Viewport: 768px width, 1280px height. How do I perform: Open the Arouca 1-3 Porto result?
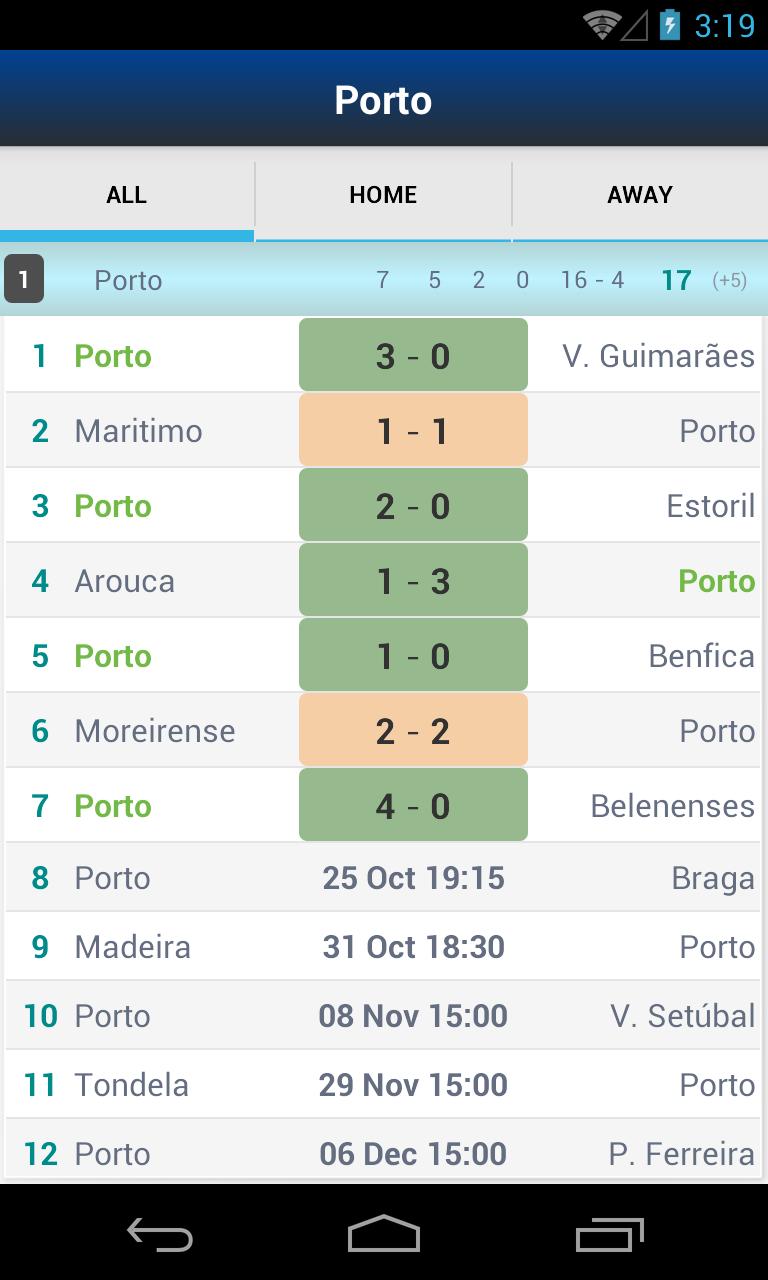(x=412, y=580)
